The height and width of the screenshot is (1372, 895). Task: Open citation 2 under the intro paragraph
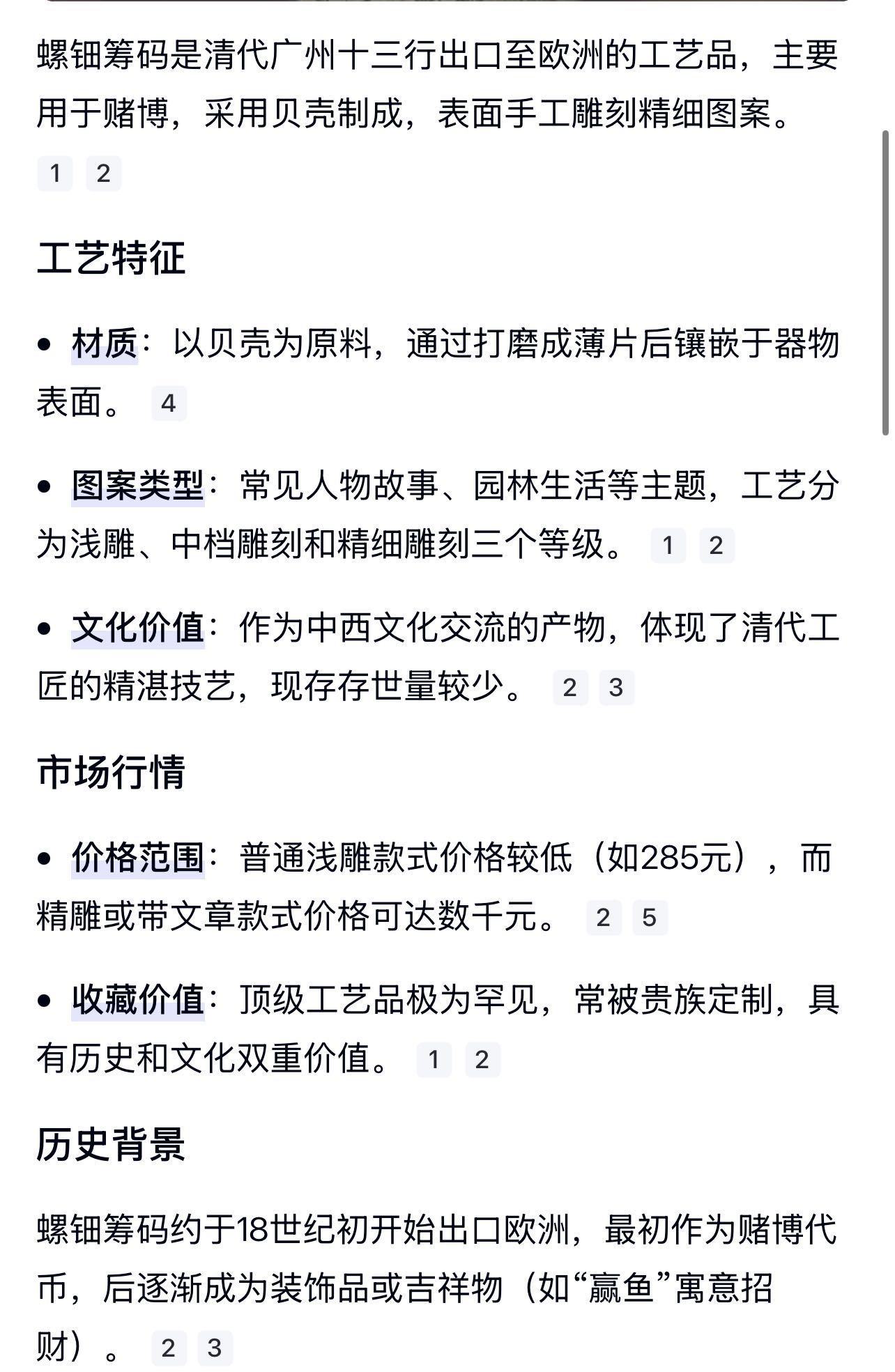[103, 174]
